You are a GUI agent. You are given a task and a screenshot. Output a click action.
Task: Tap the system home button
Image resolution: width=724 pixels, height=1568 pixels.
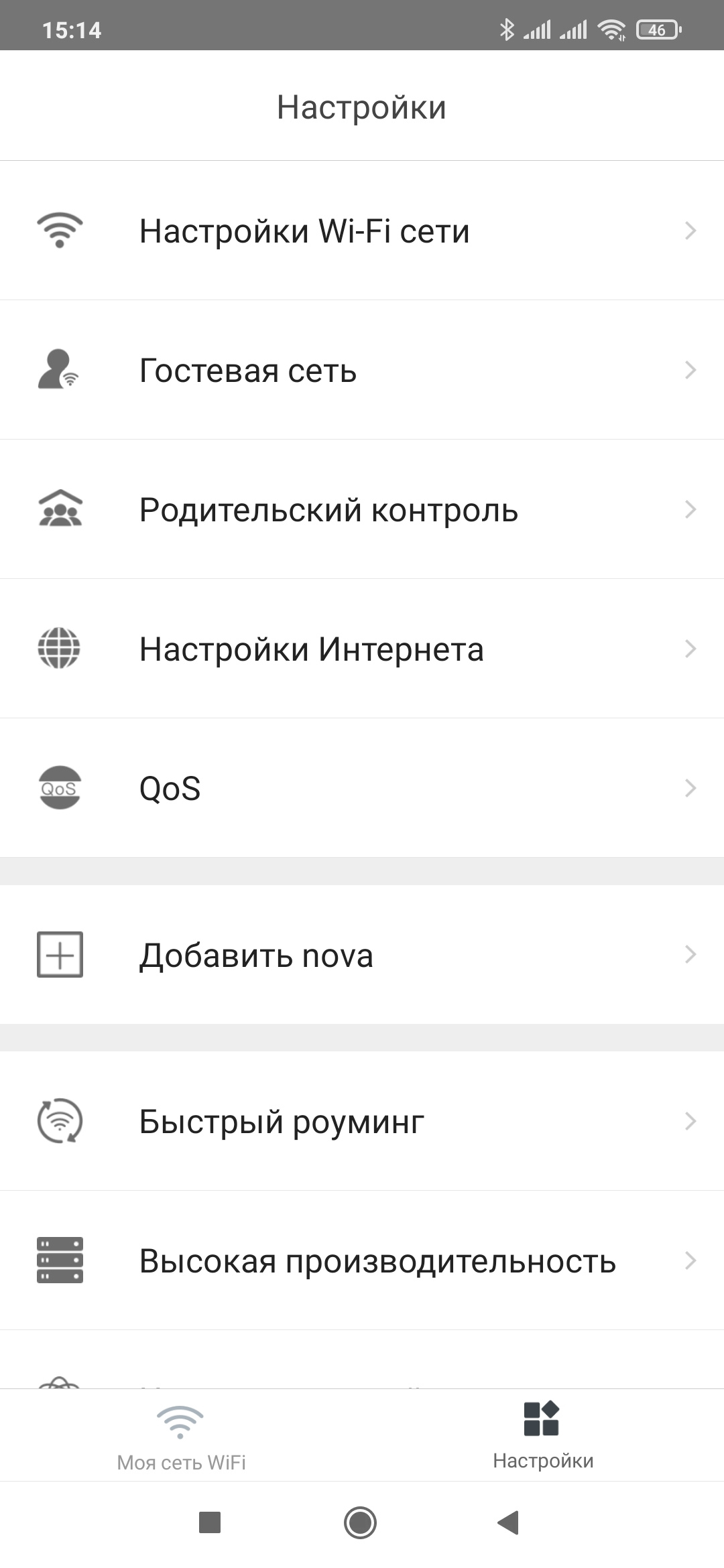360,1522
